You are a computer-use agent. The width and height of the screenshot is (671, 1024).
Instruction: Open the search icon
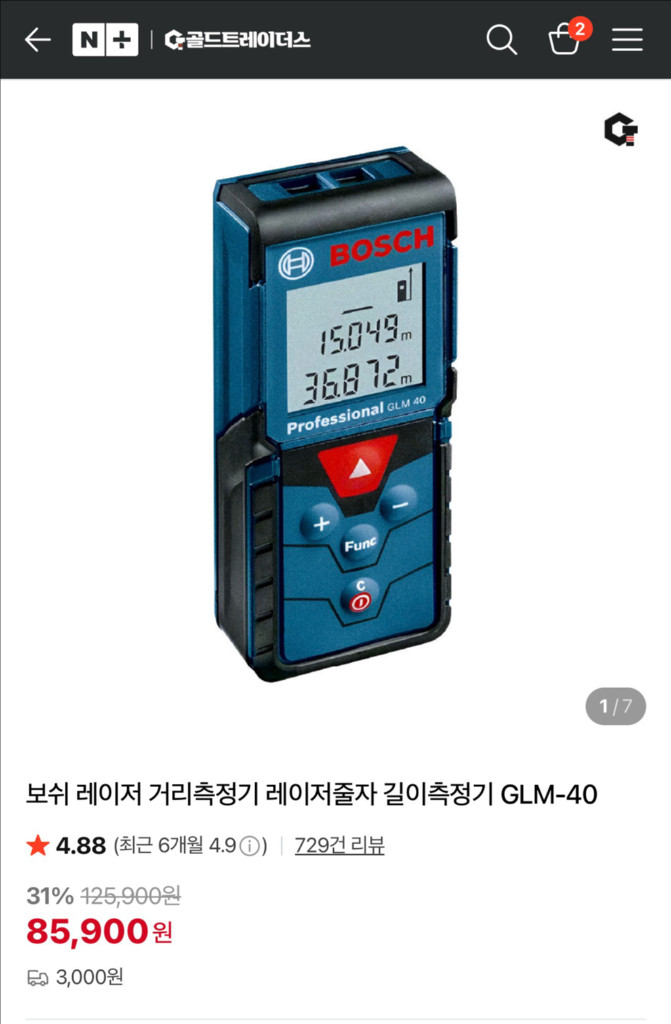[x=501, y=40]
